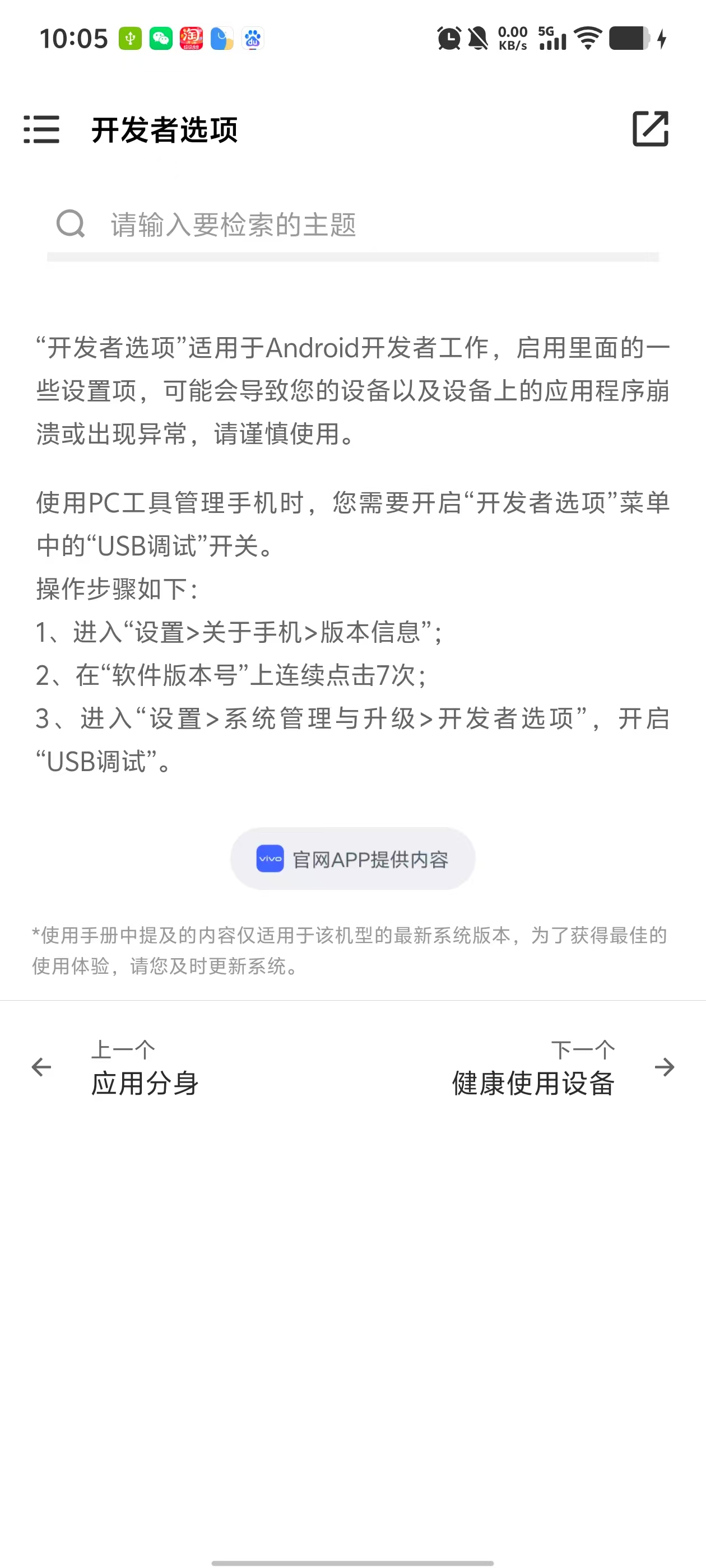Share this manual page externally
The width and height of the screenshot is (706, 1568).
point(650,129)
